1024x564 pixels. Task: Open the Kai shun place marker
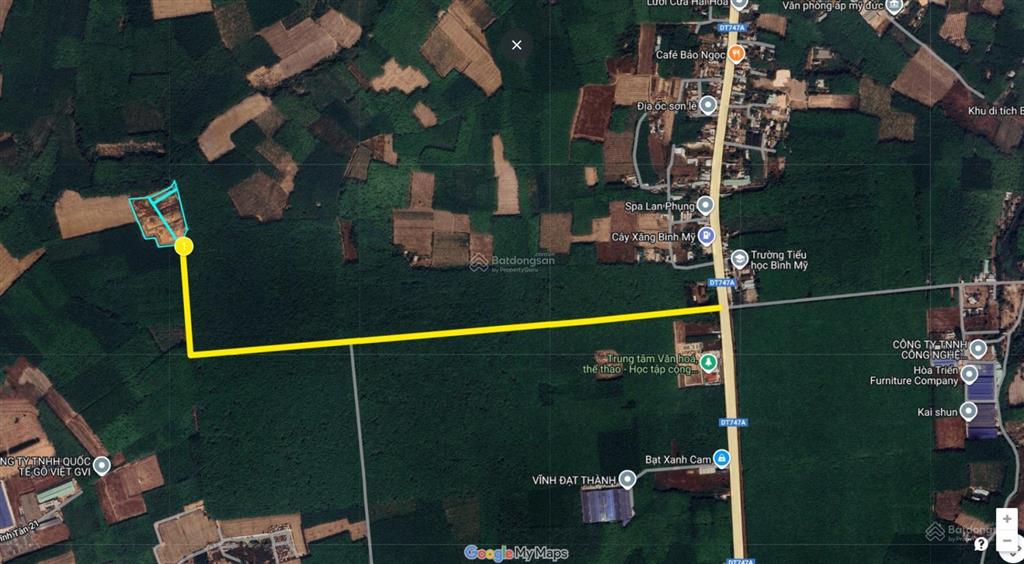coord(968,411)
